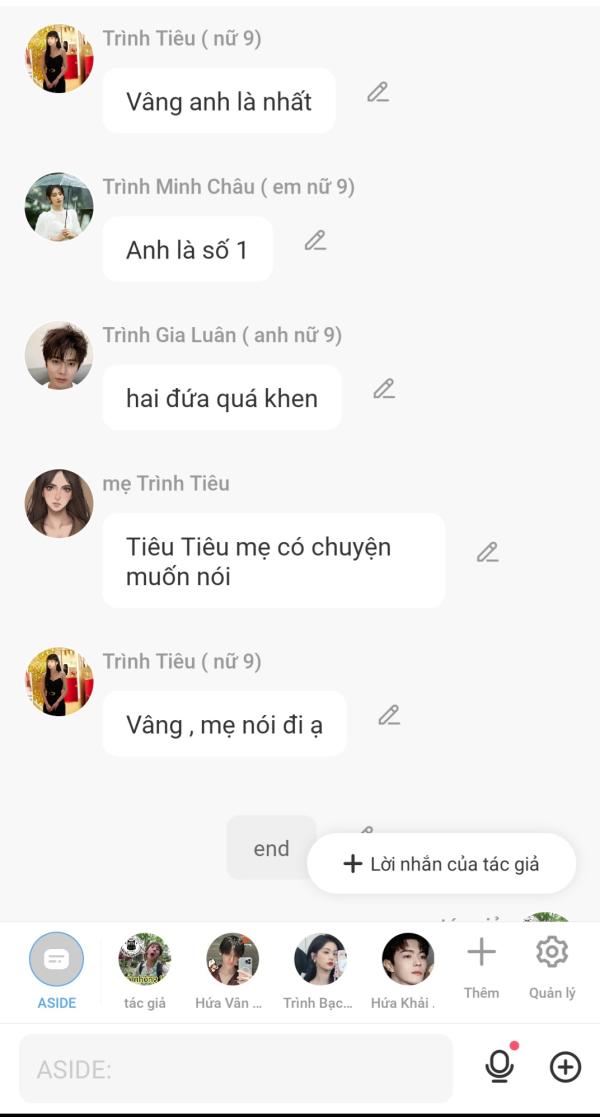Choose character Hứa Vân
The image size is (600, 1117).
pos(232,970)
